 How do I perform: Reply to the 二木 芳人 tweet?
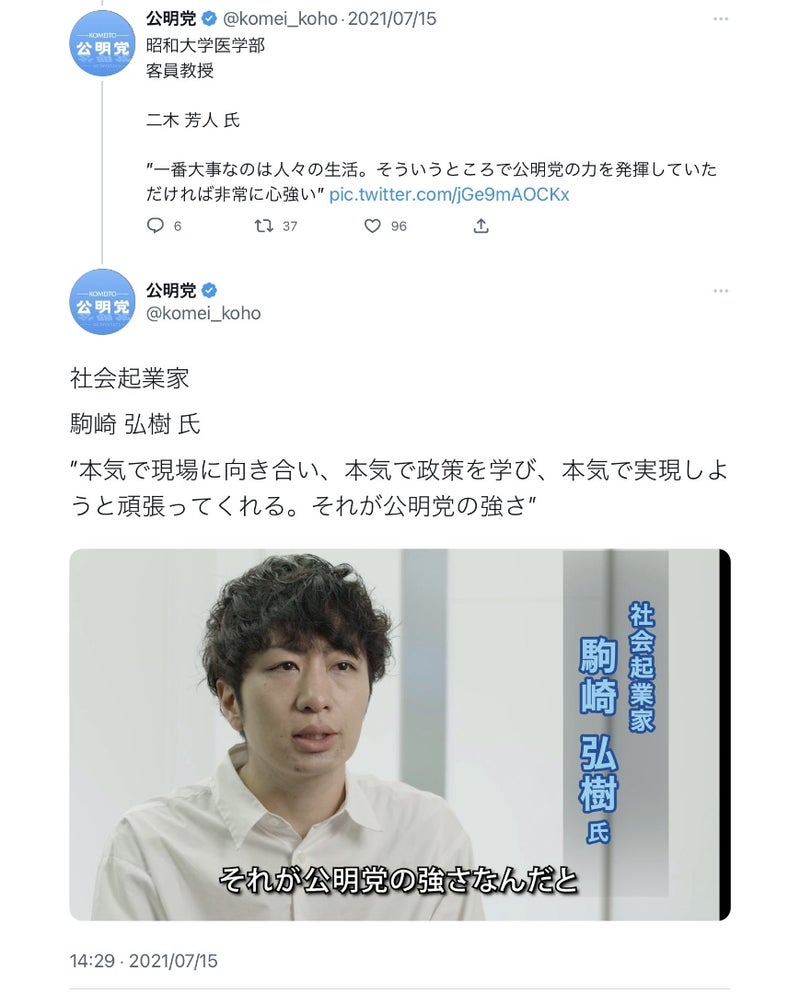155,226
